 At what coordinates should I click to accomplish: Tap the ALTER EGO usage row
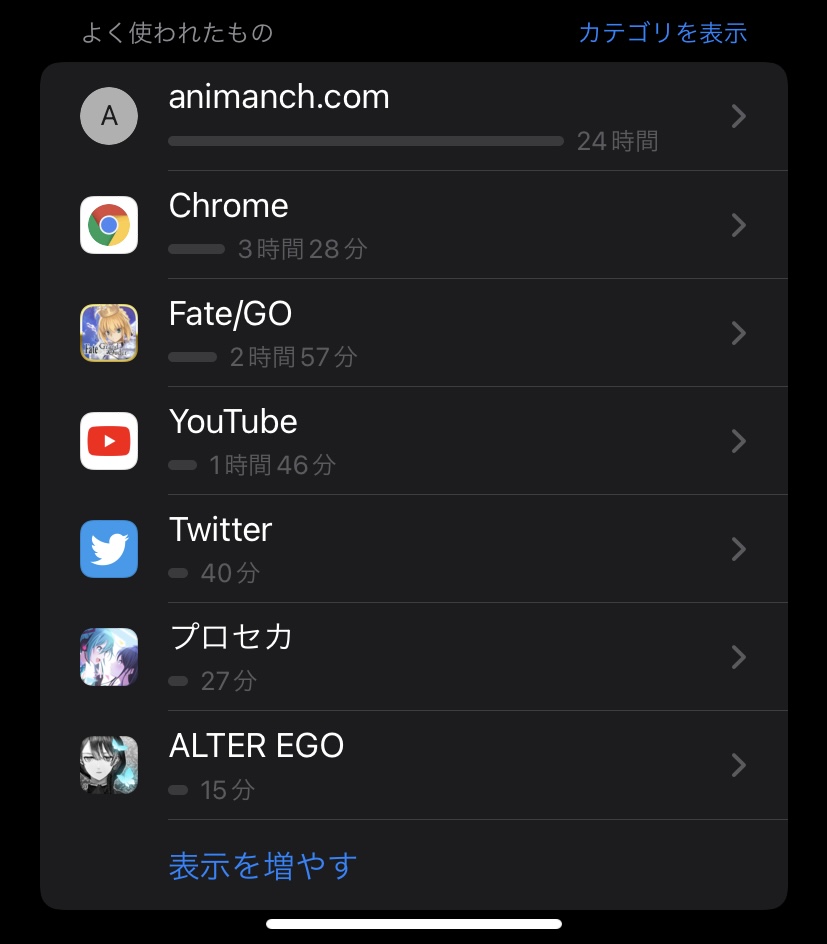tap(413, 765)
